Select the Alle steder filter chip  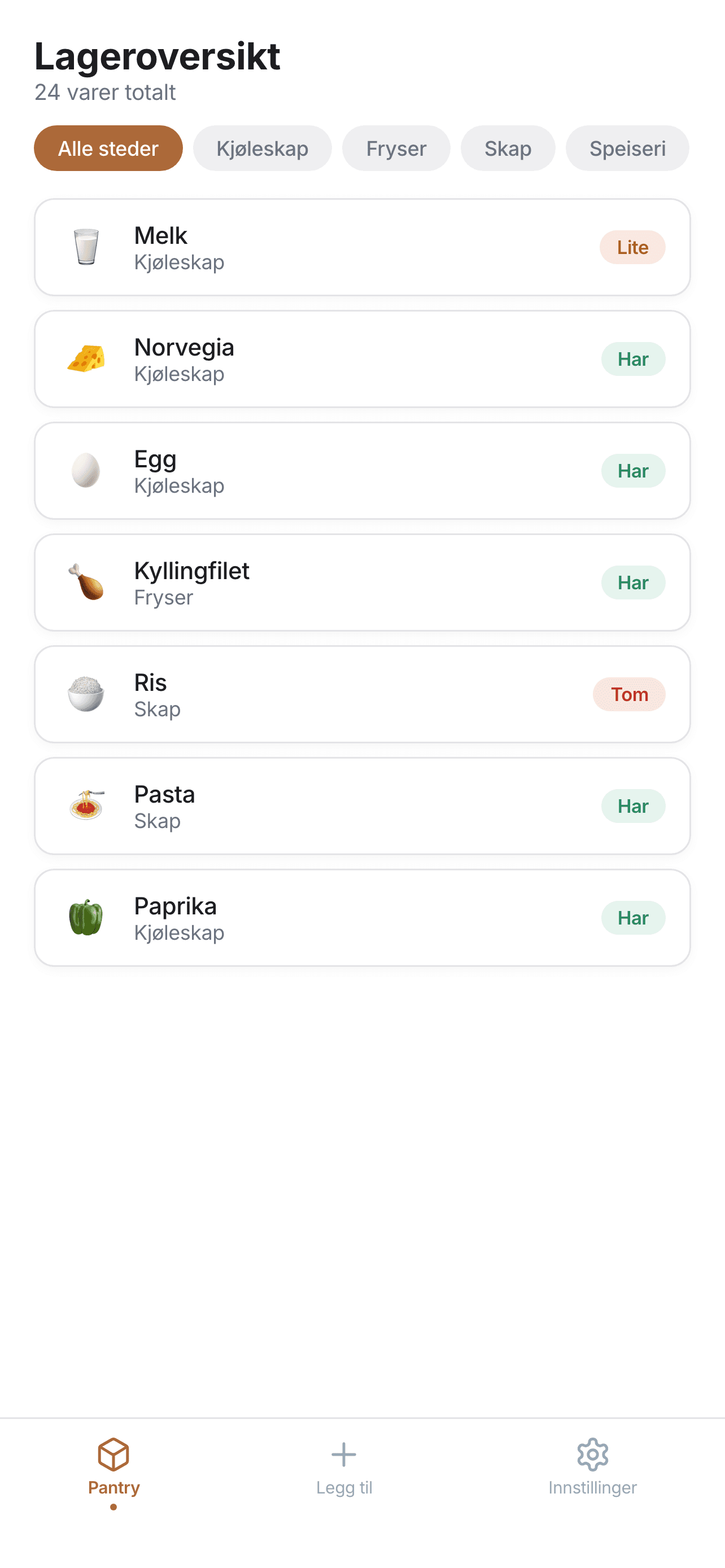click(x=108, y=148)
